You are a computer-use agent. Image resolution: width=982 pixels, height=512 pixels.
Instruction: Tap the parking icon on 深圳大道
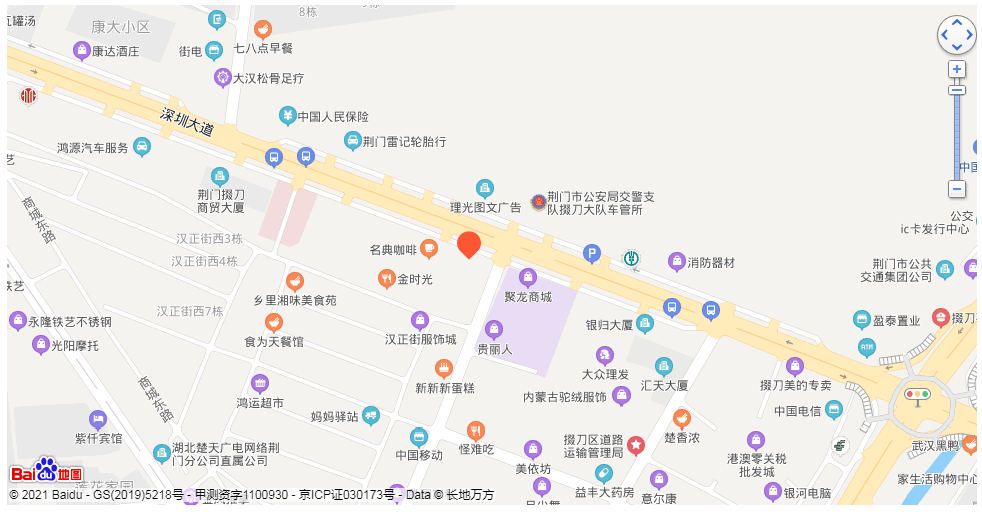(592, 255)
